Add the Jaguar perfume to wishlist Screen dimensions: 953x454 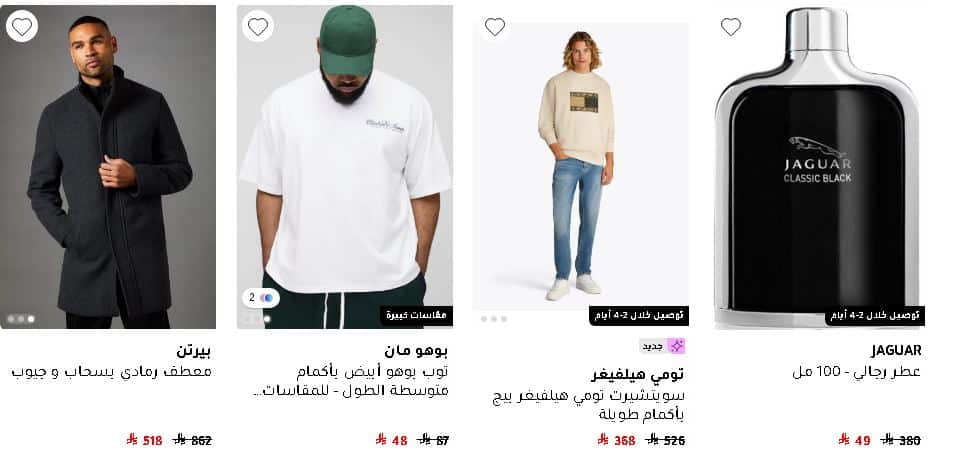pos(731,27)
